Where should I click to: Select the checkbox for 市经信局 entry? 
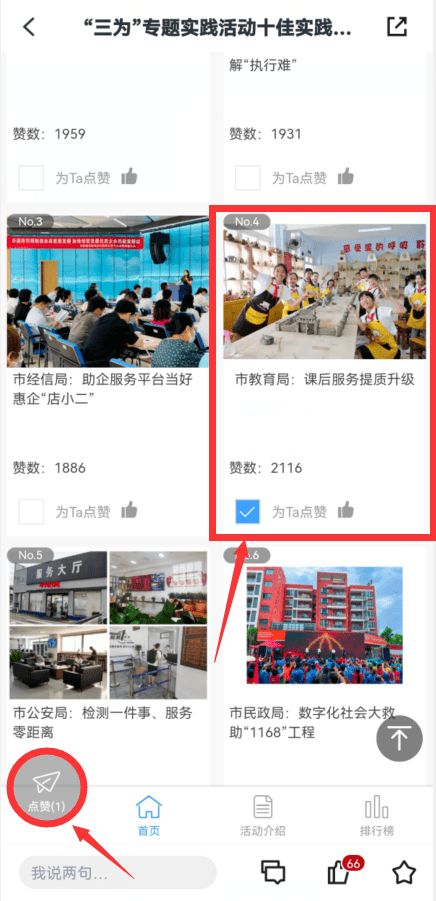(31, 511)
